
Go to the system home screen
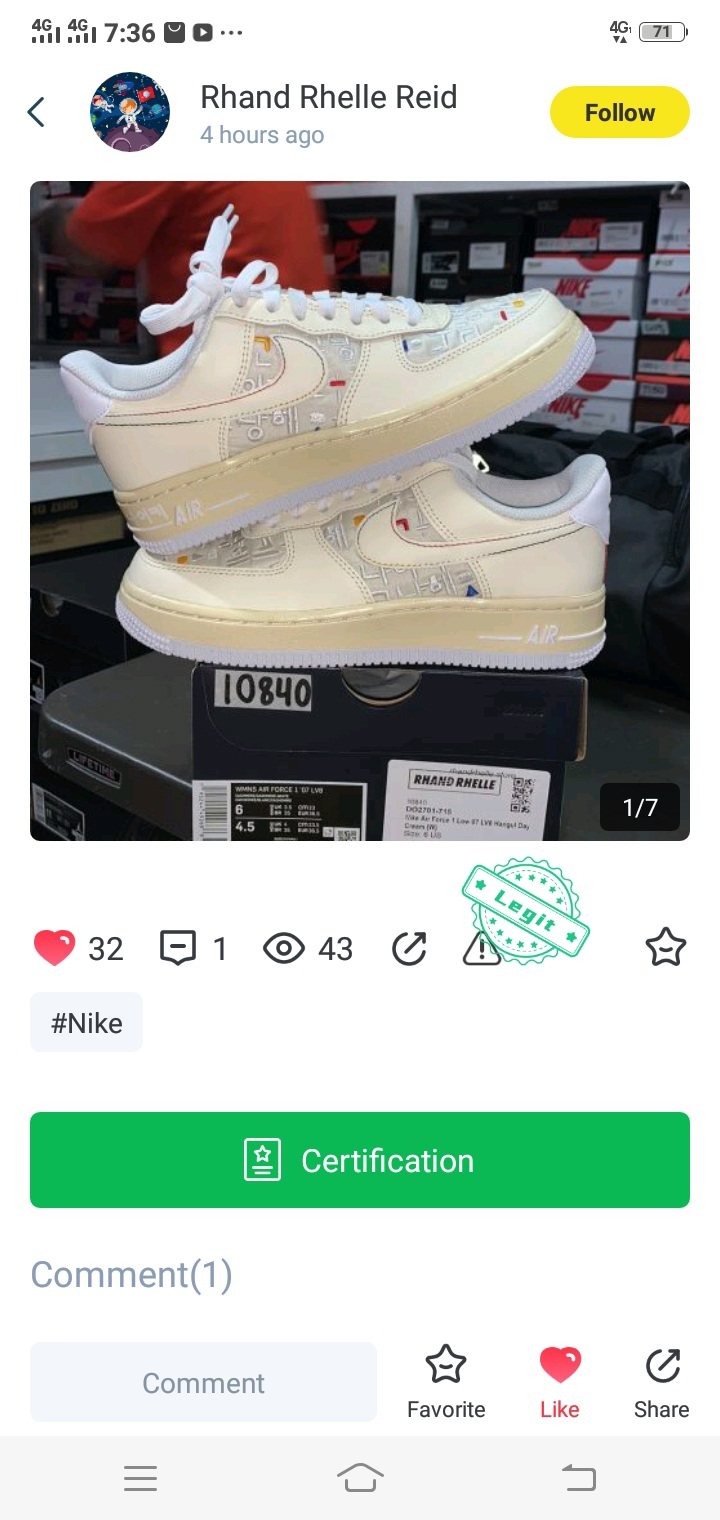click(360, 1478)
